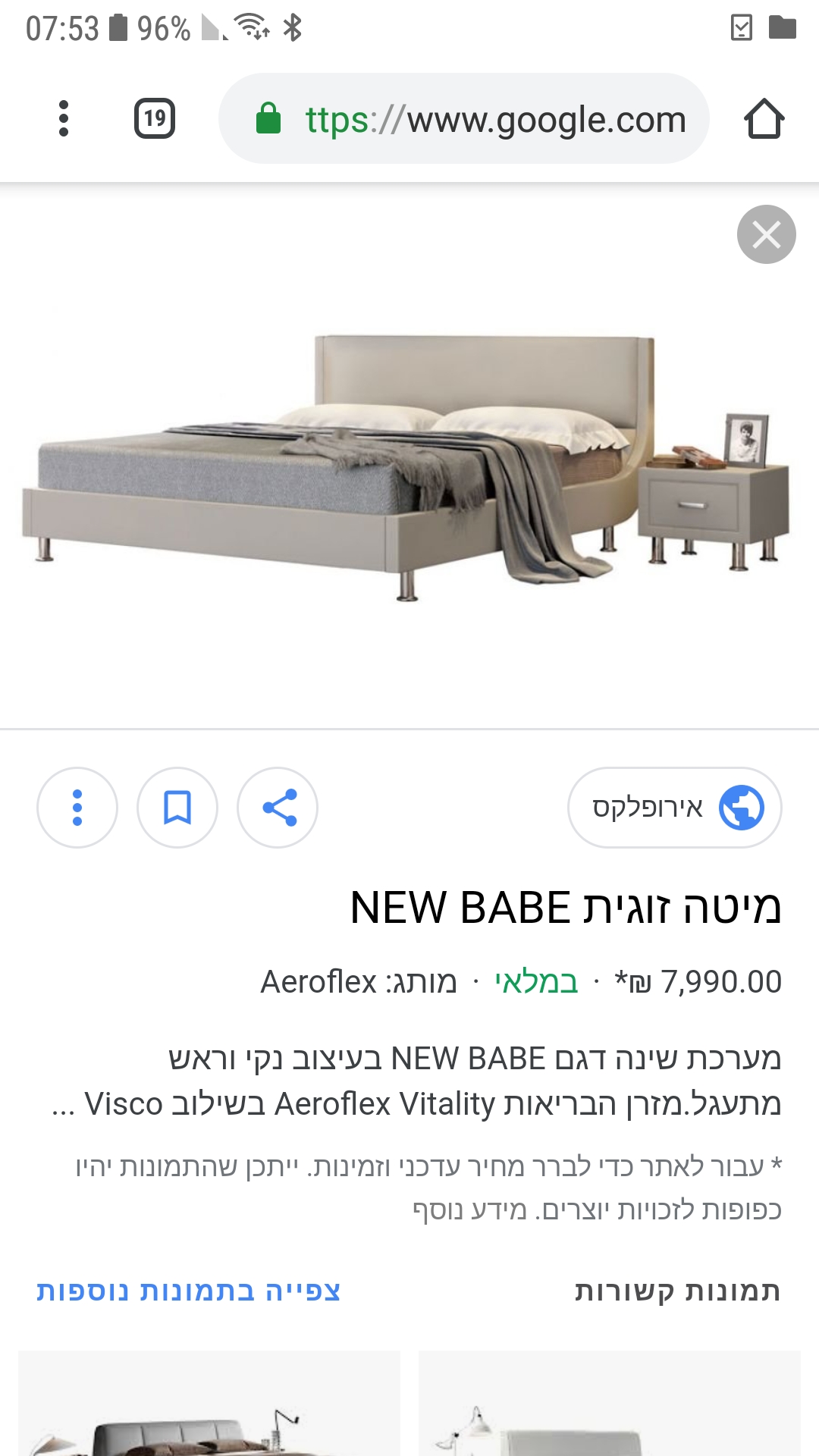Viewport: 819px width, 1456px height.
Task: Visit the אירופלקס website
Action: (674, 808)
